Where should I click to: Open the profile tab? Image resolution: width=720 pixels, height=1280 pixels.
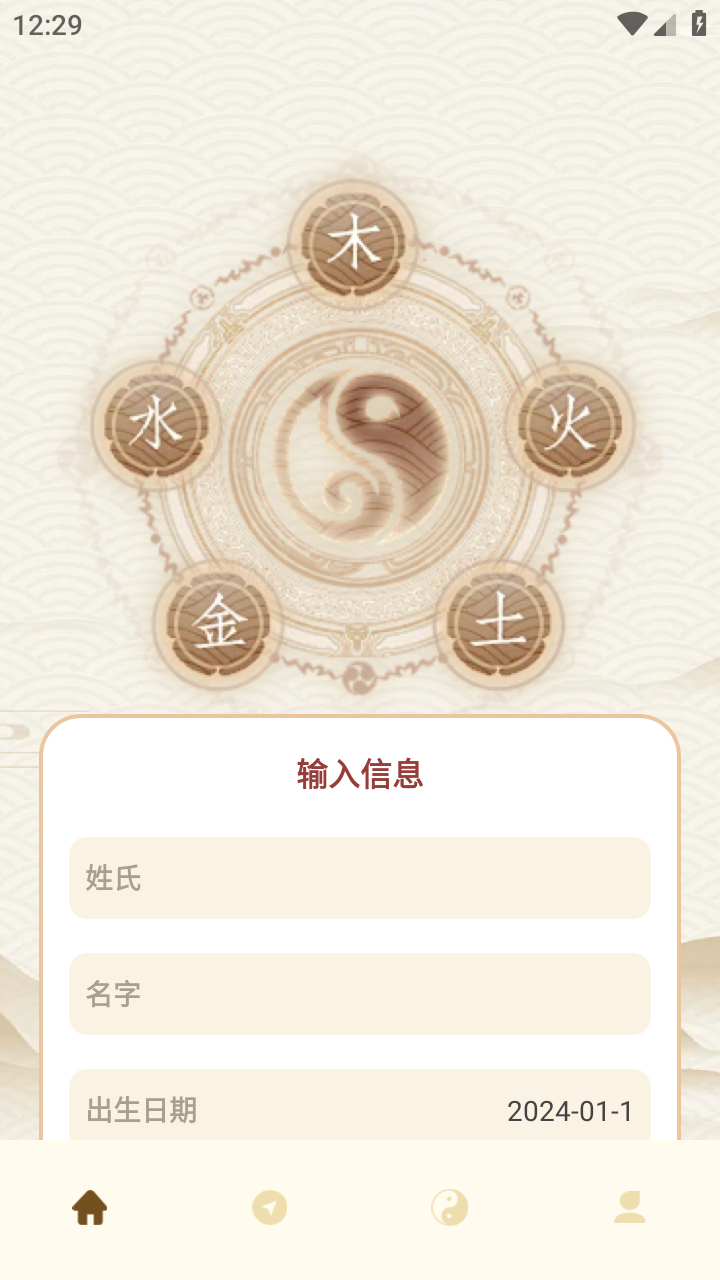(629, 1208)
